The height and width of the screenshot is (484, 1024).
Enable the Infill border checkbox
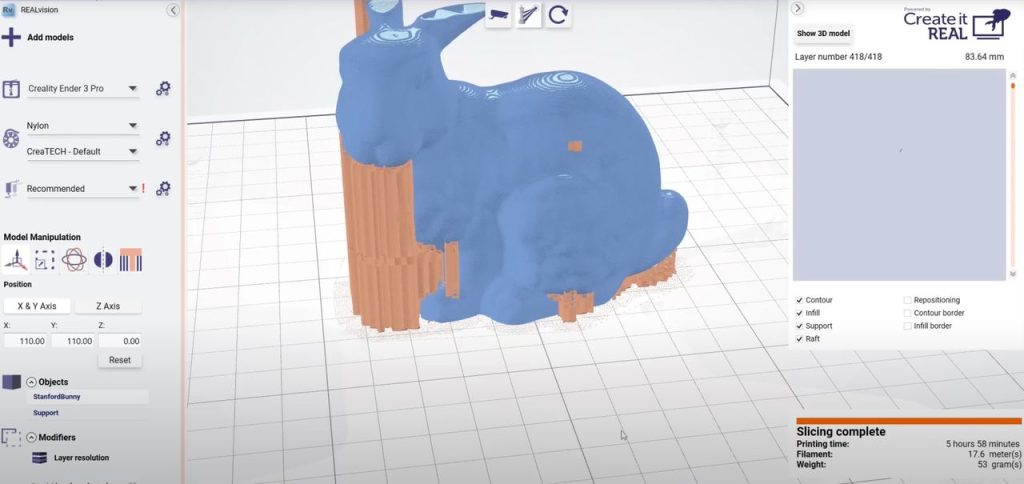tap(908, 326)
